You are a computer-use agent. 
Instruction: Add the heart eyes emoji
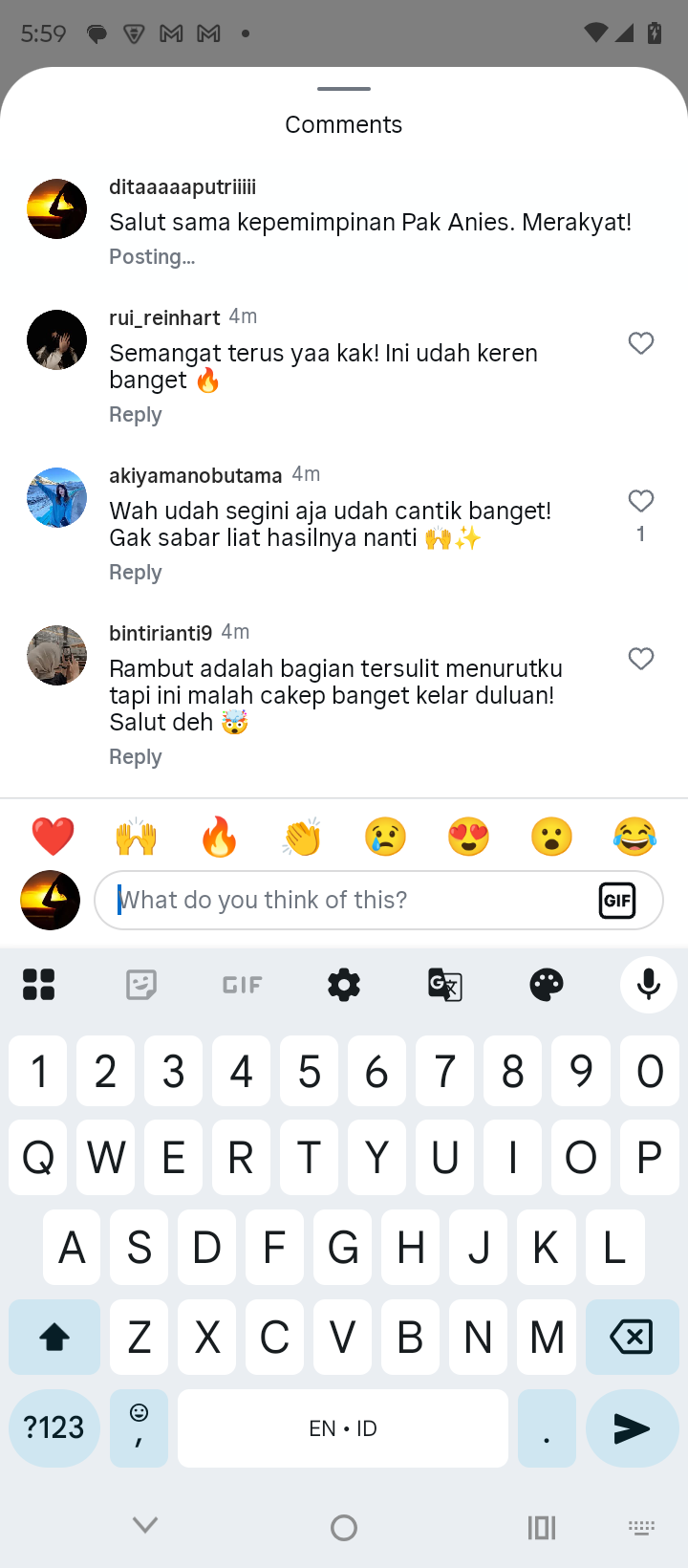(x=468, y=837)
